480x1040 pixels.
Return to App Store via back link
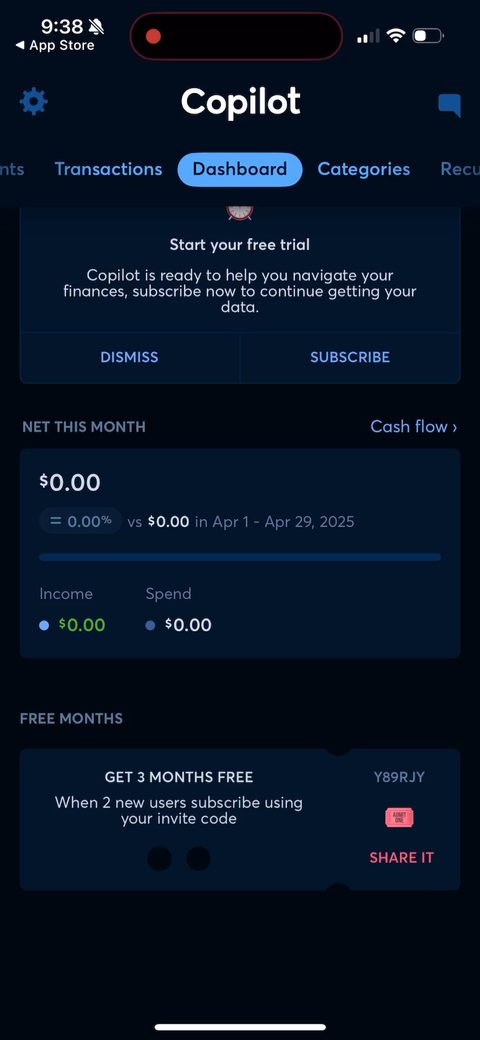pos(55,46)
